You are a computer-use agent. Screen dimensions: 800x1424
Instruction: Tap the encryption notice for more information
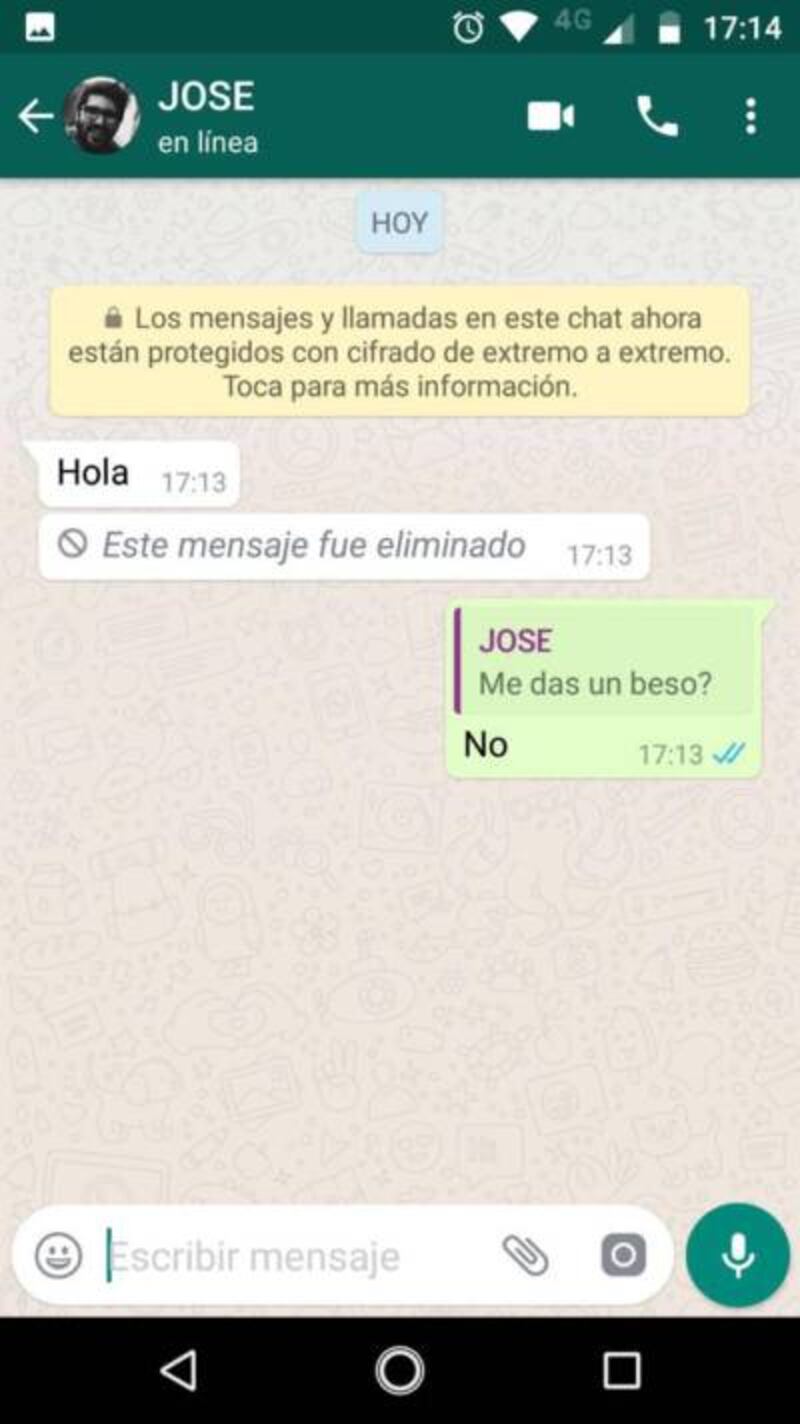[x=399, y=351]
